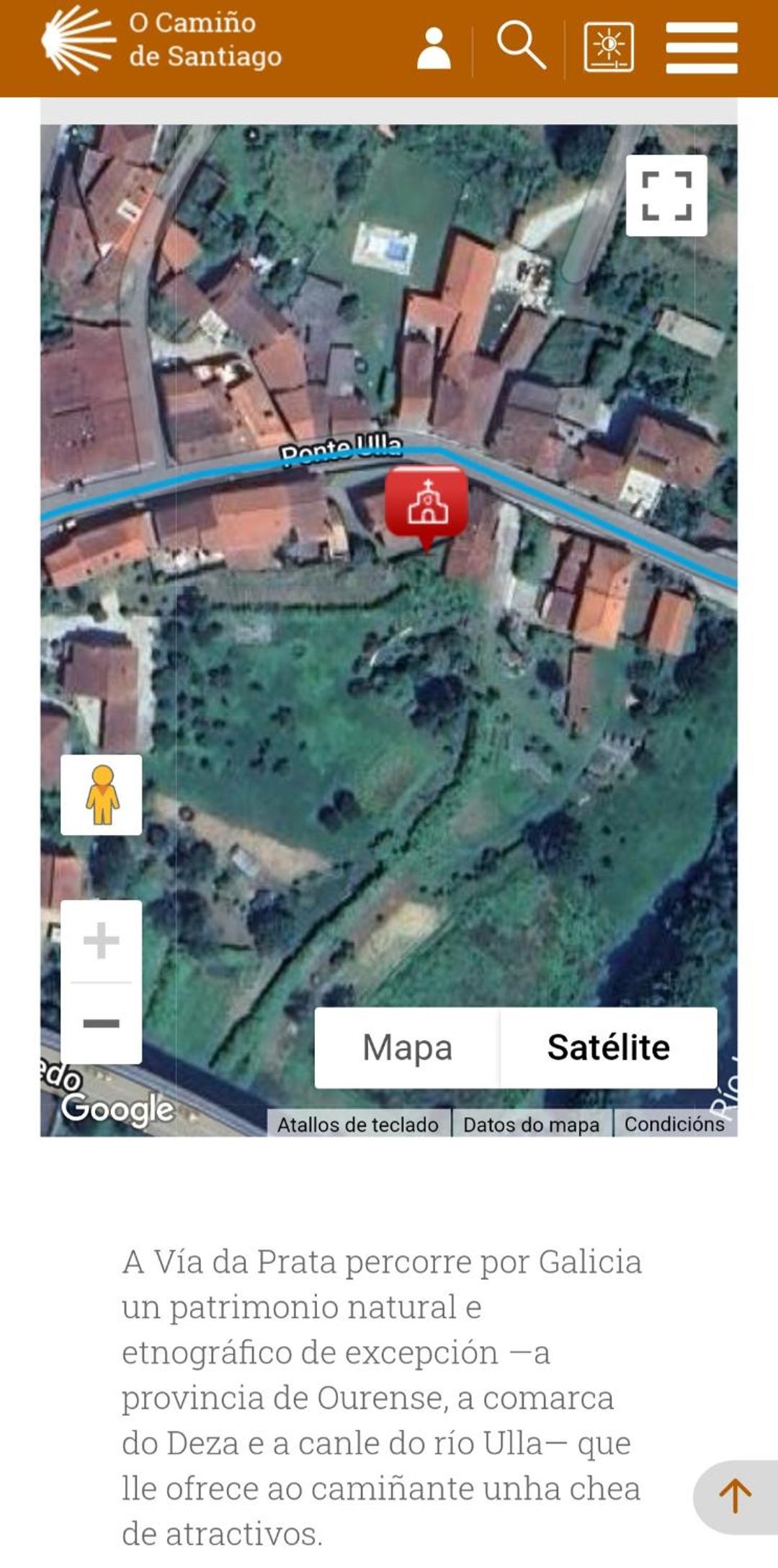Zoom out of the map
This screenshot has height=1568, width=778.
[x=102, y=1023]
